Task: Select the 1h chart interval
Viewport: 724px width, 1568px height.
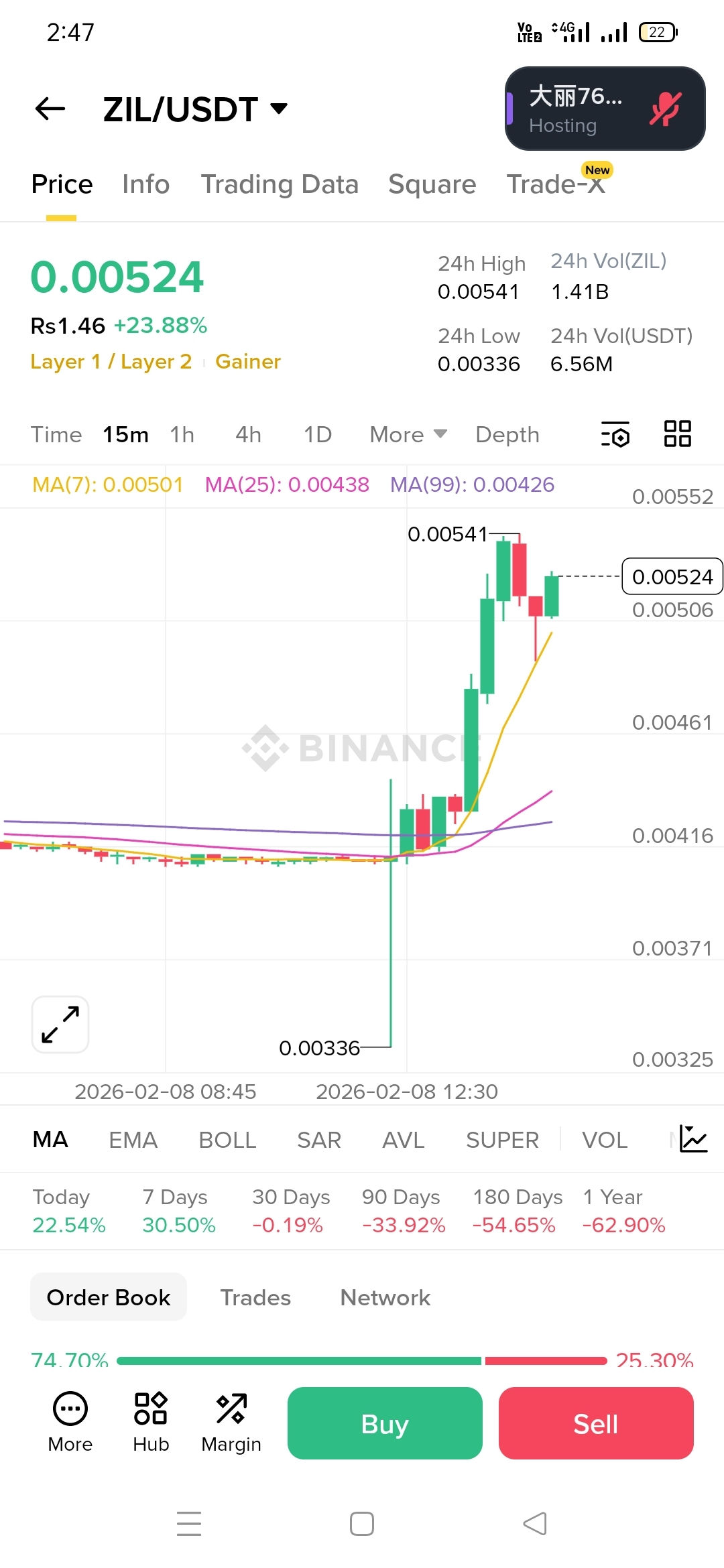Action: tap(182, 435)
